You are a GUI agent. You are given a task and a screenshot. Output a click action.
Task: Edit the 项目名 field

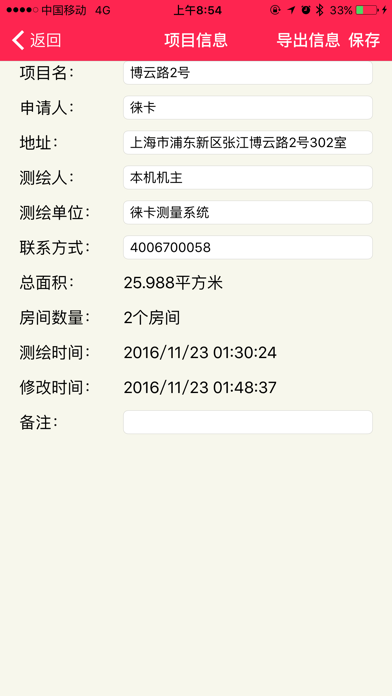coord(248,72)
